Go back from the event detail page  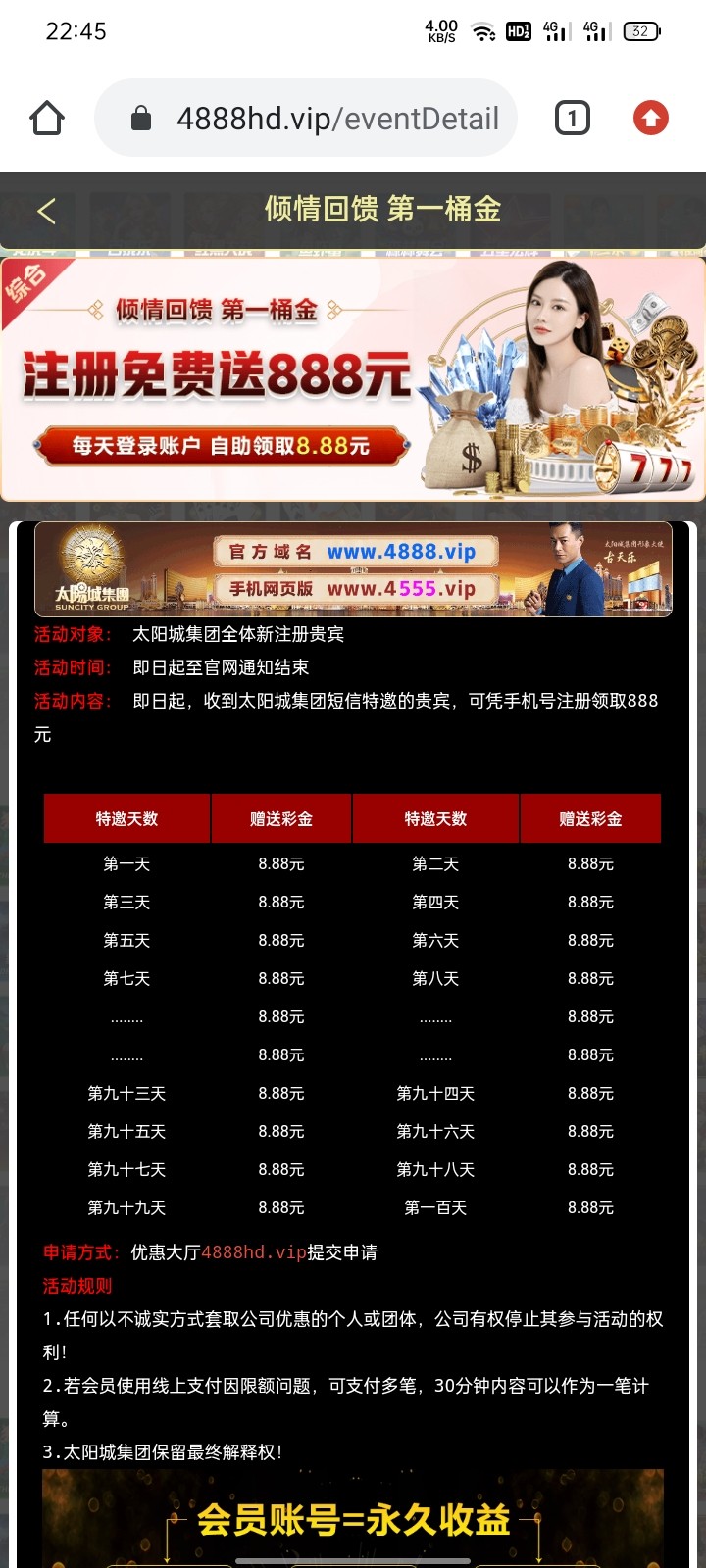click(x=46, y=211)
